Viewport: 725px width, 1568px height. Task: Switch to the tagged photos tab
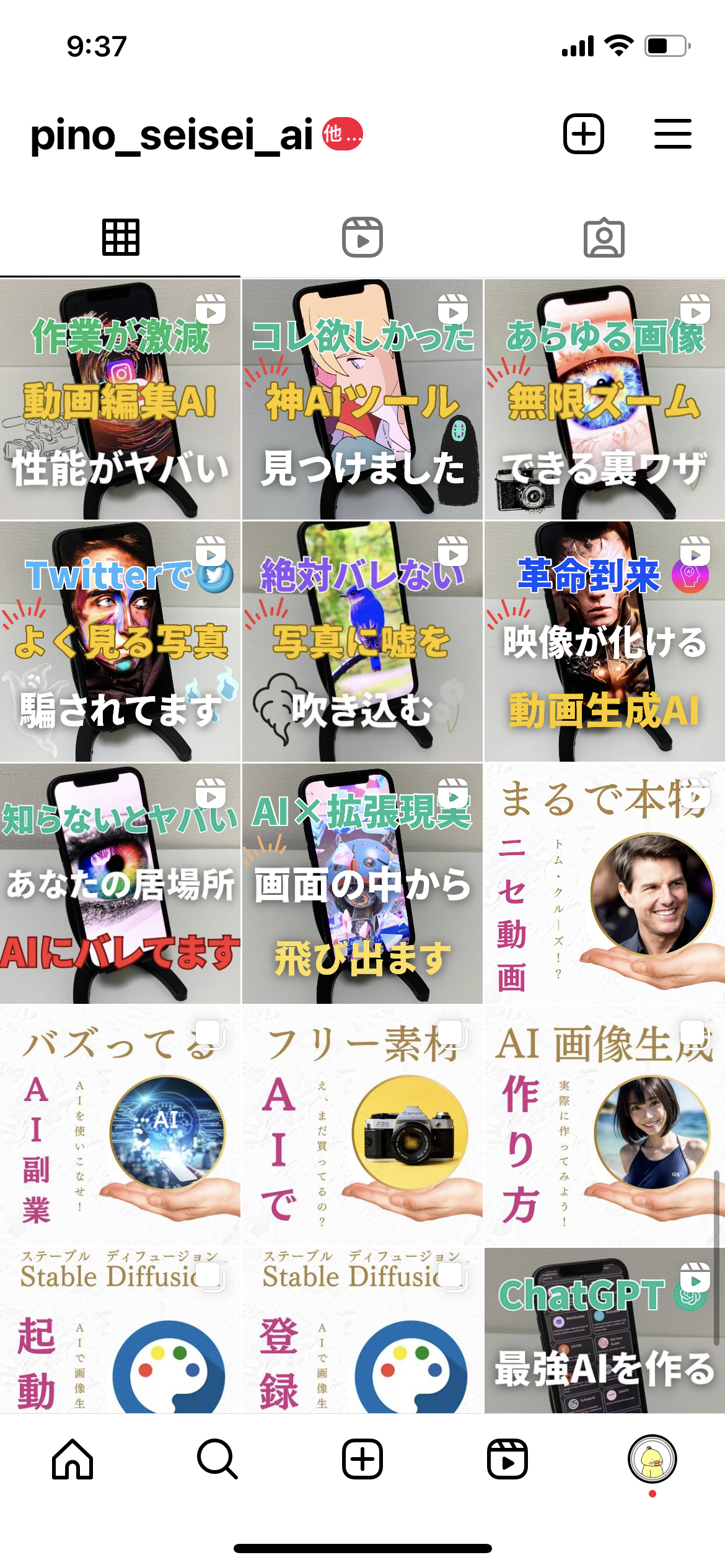(604, 237)
